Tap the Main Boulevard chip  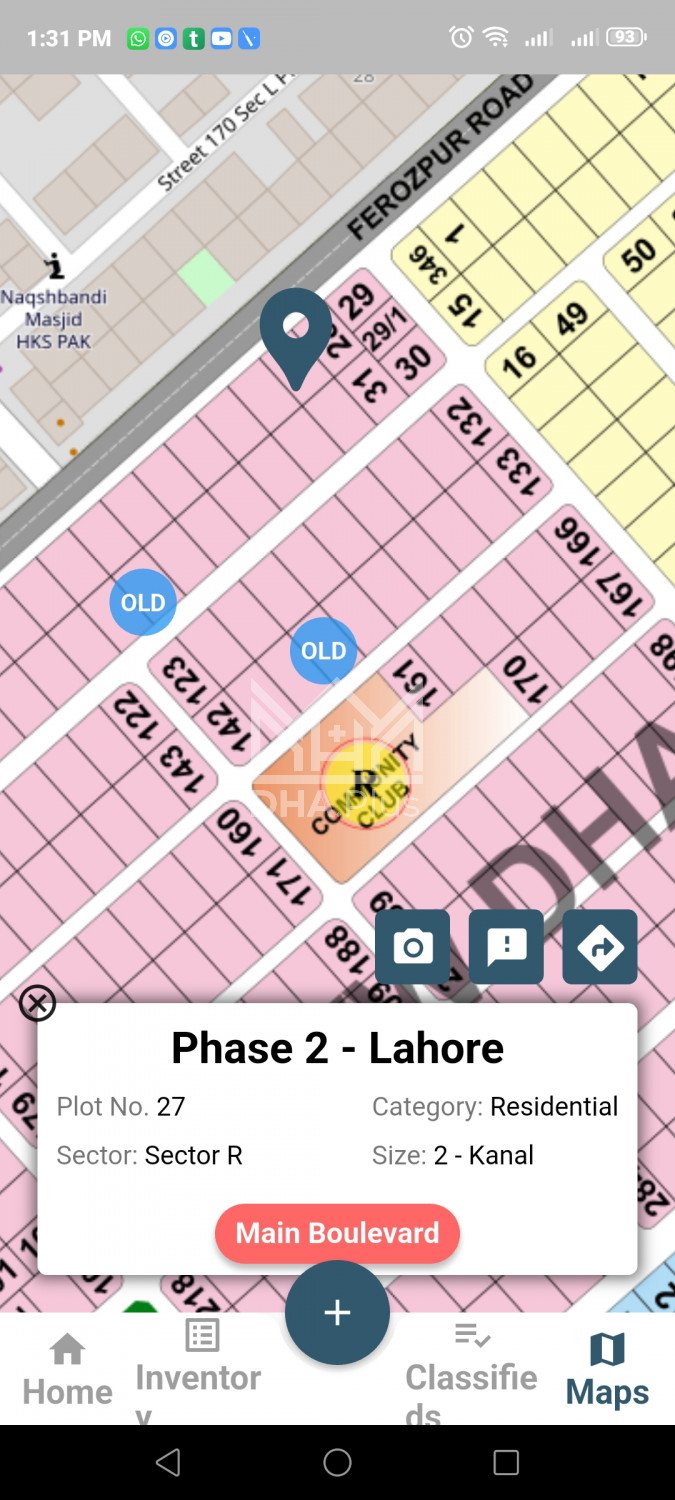337,1233
